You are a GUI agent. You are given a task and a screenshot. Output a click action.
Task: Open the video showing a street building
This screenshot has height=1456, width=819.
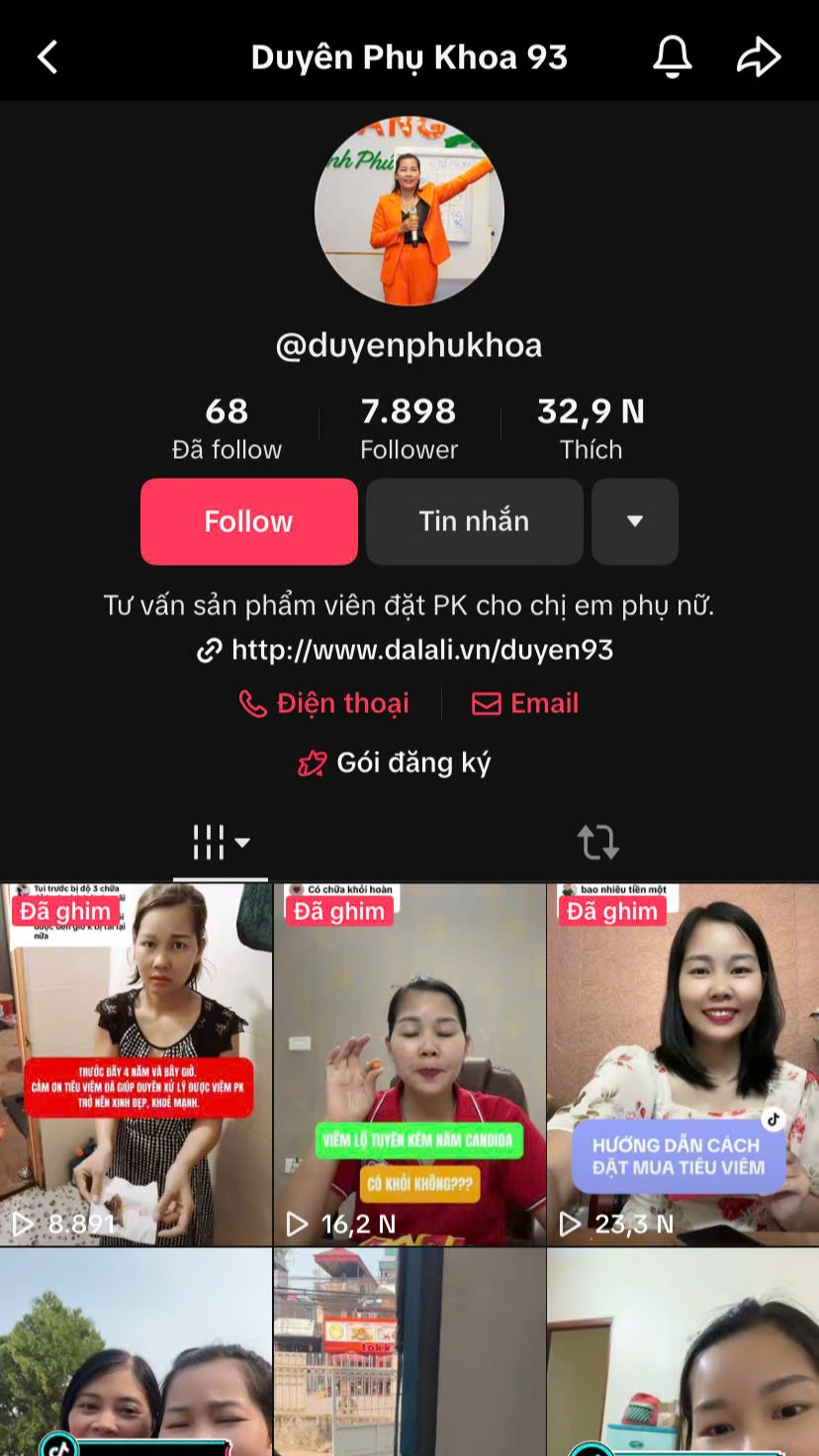tap(409, 1351)
